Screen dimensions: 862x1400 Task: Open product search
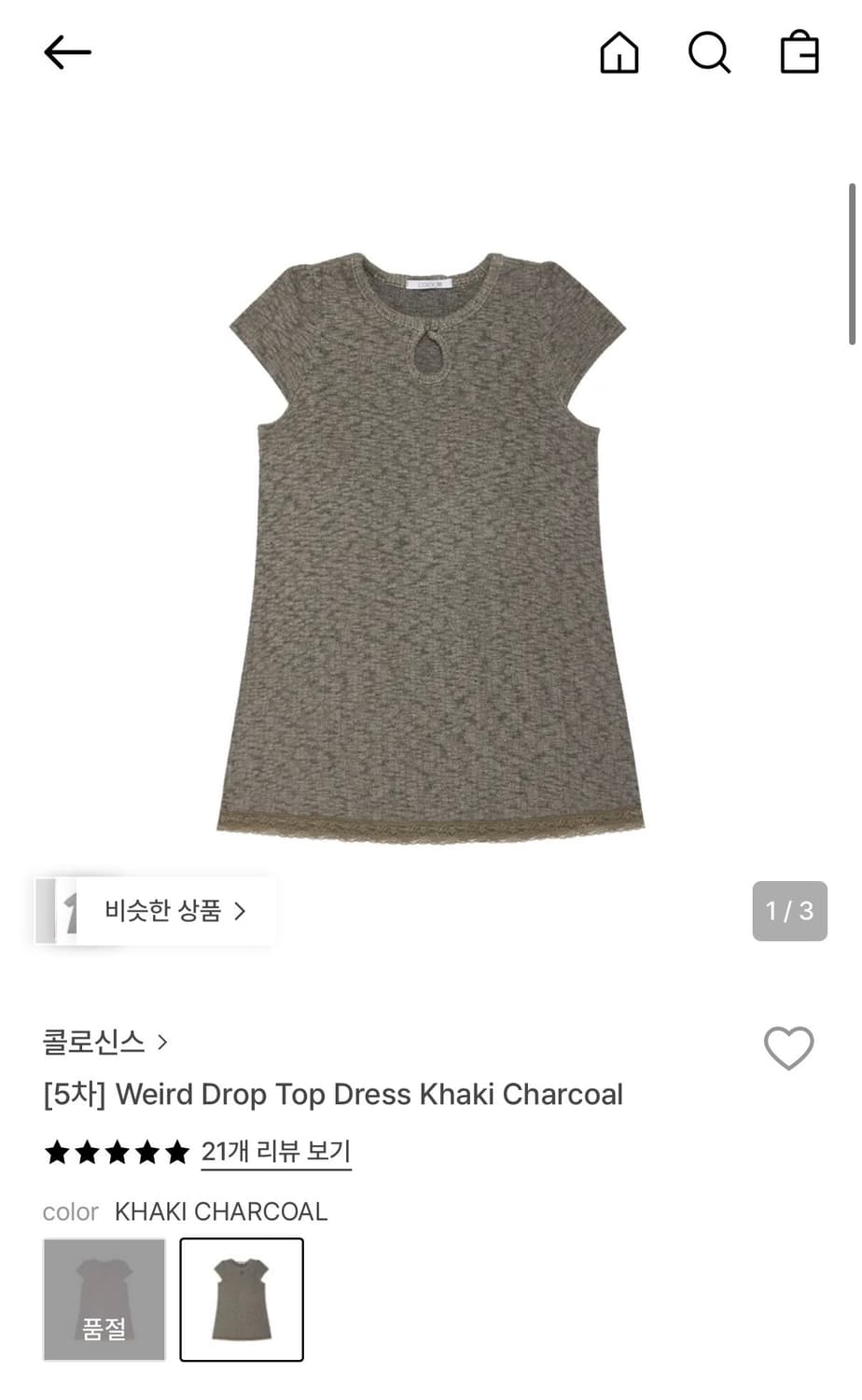(710, 53)
